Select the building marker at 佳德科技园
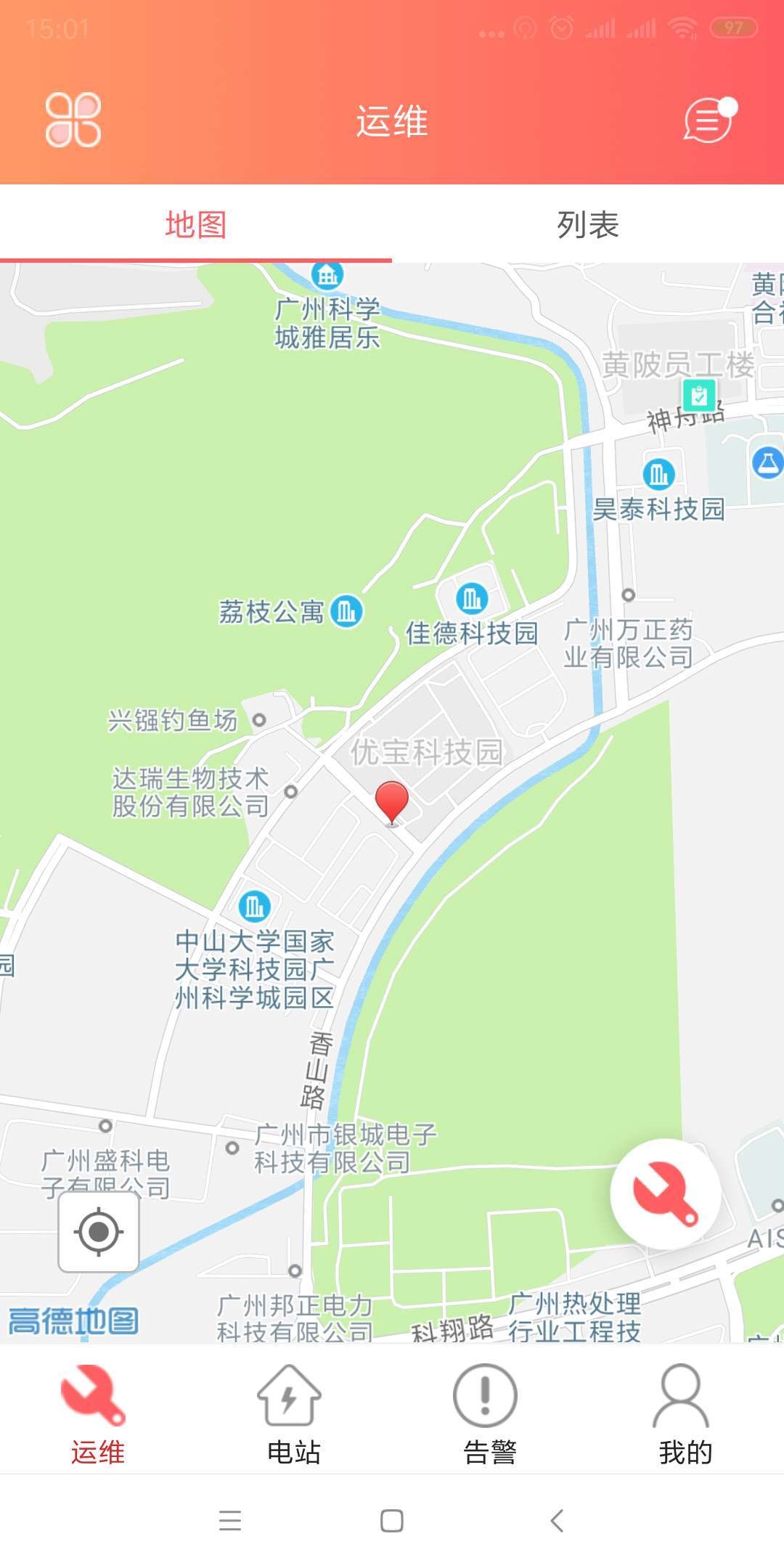 470,599
